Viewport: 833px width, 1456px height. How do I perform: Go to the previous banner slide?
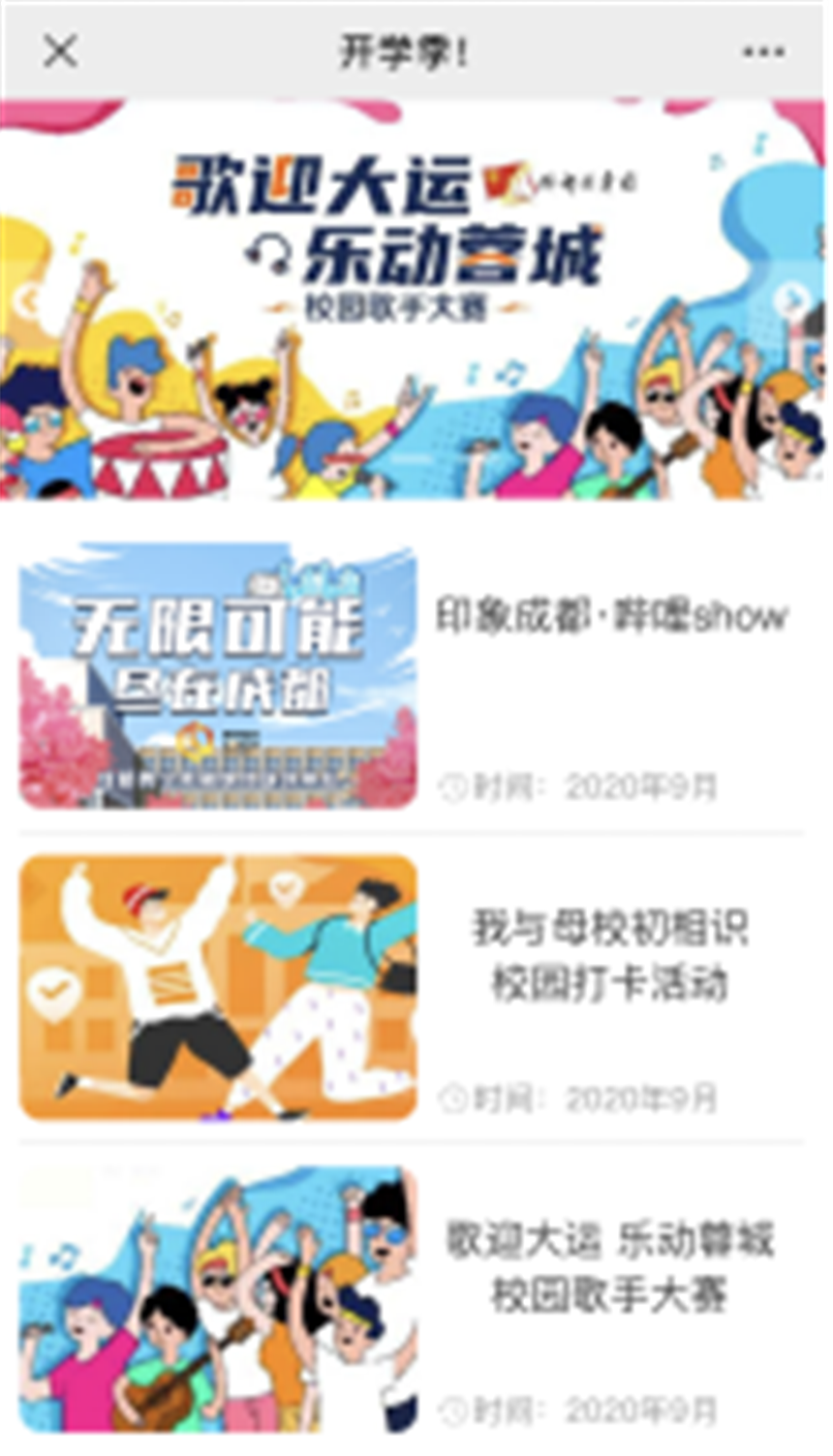pos(28,301)
